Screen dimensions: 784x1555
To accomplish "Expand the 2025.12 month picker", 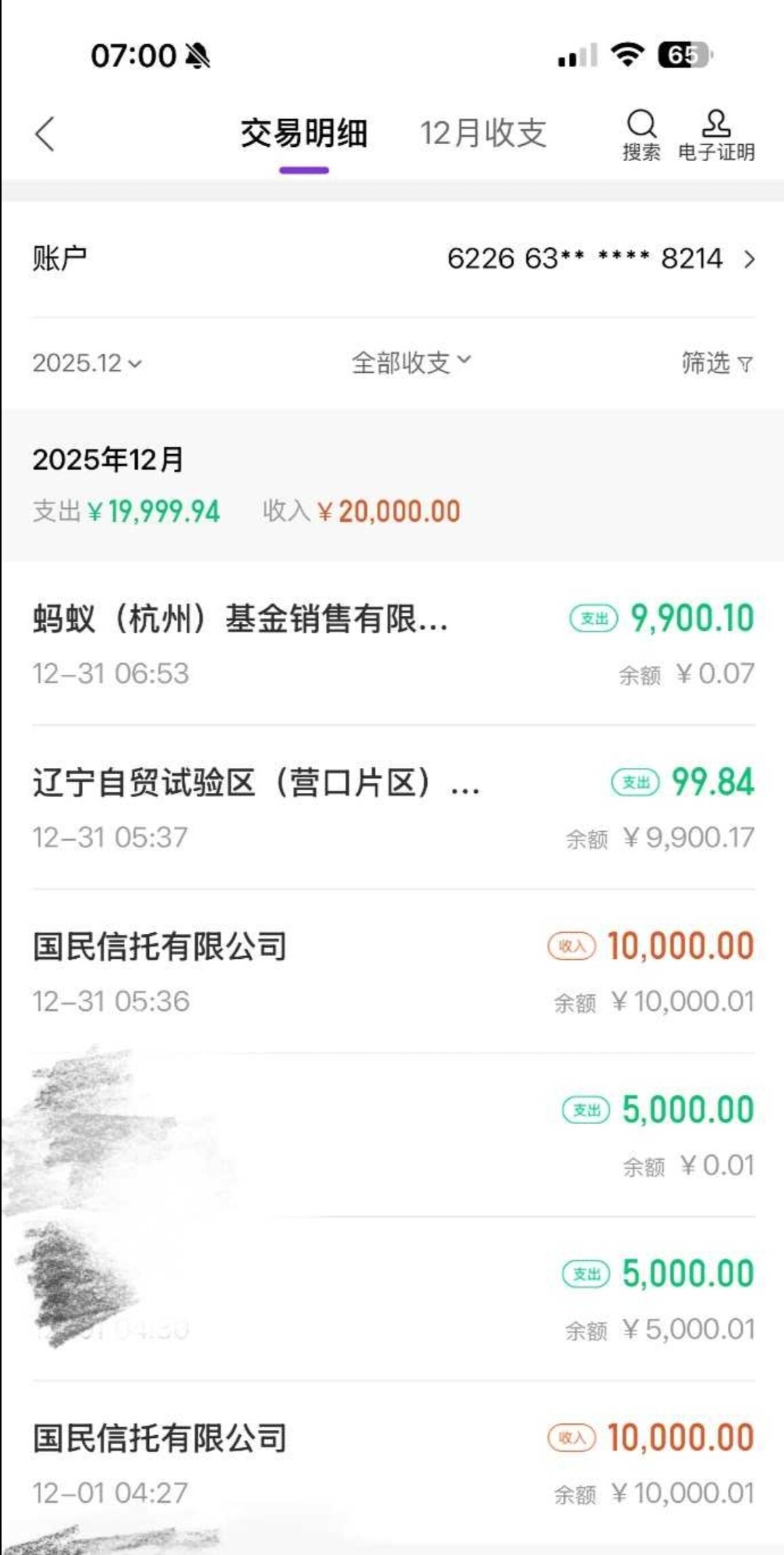I will coord(87,363).
